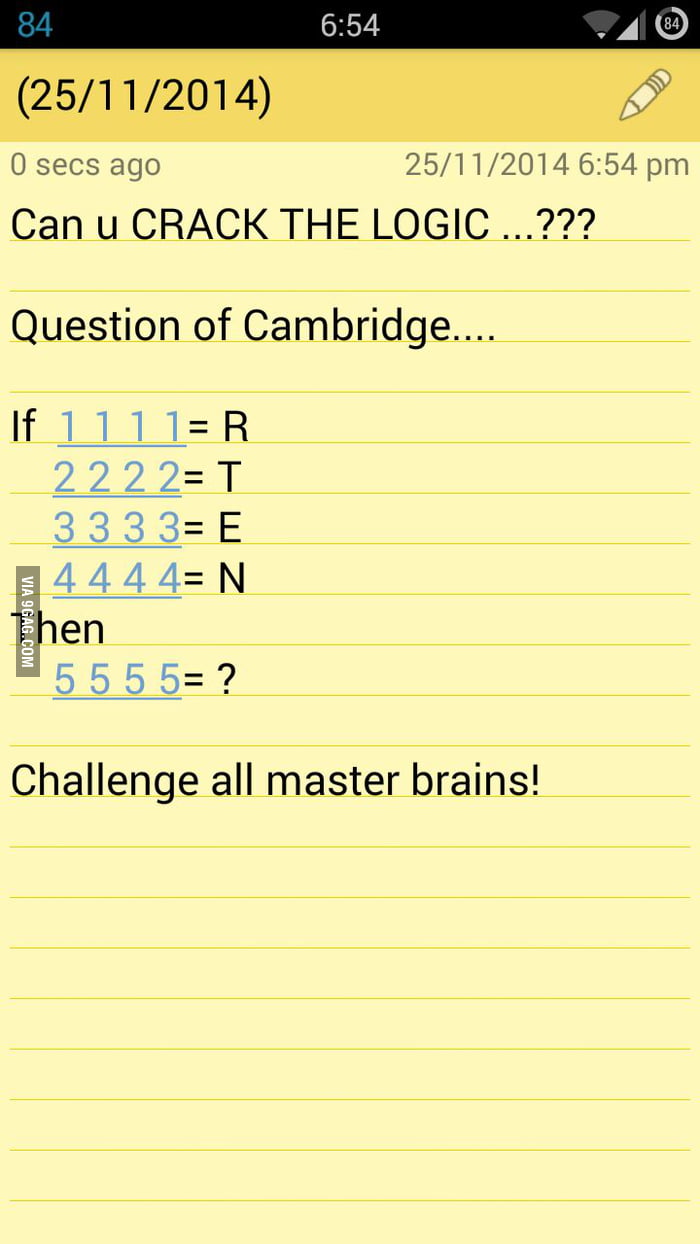Open the linked number 1 1 1 1
Image resolution: width=700 pixels, height=1244 pixels.
[x=122, y=427]
